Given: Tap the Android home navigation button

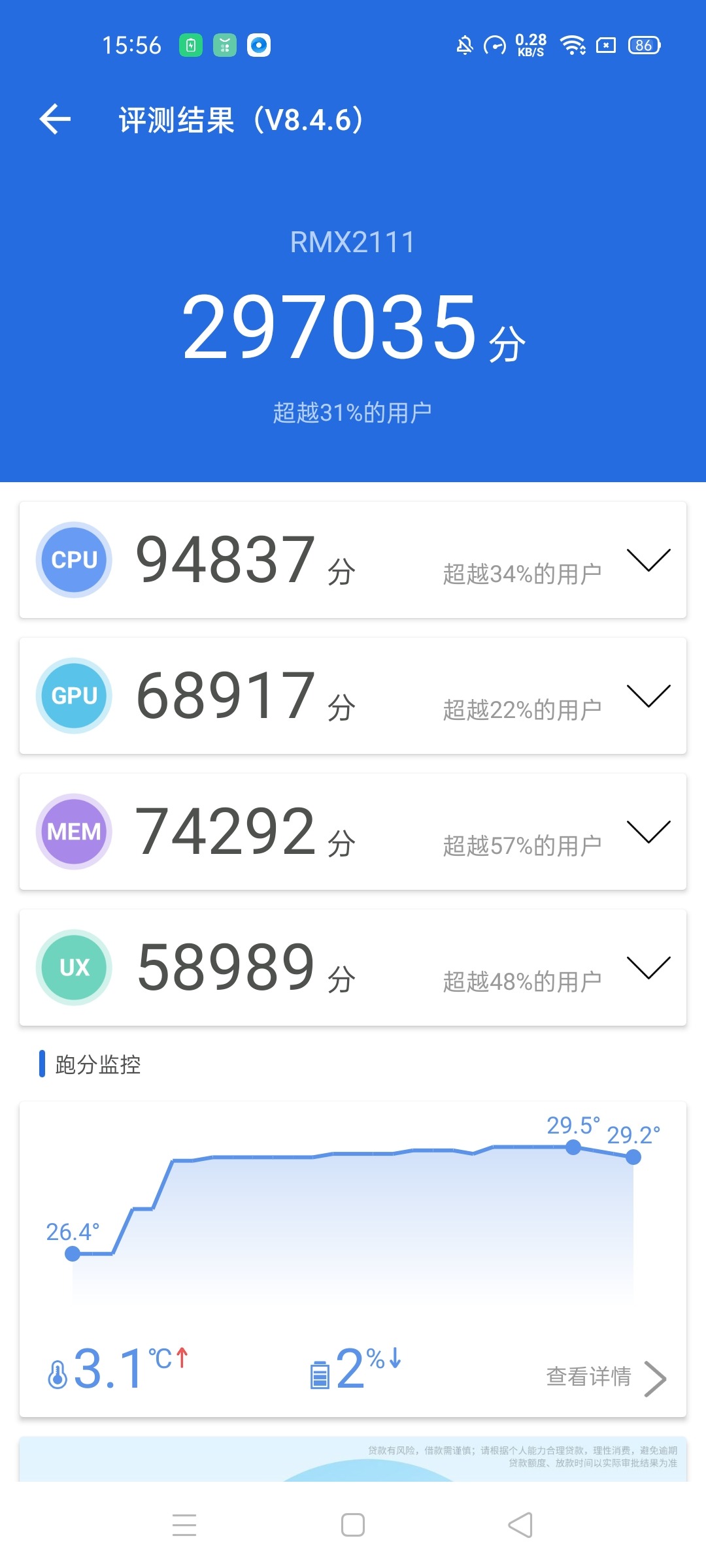Looking at the screenshot, I should (x=353, y=1524).
